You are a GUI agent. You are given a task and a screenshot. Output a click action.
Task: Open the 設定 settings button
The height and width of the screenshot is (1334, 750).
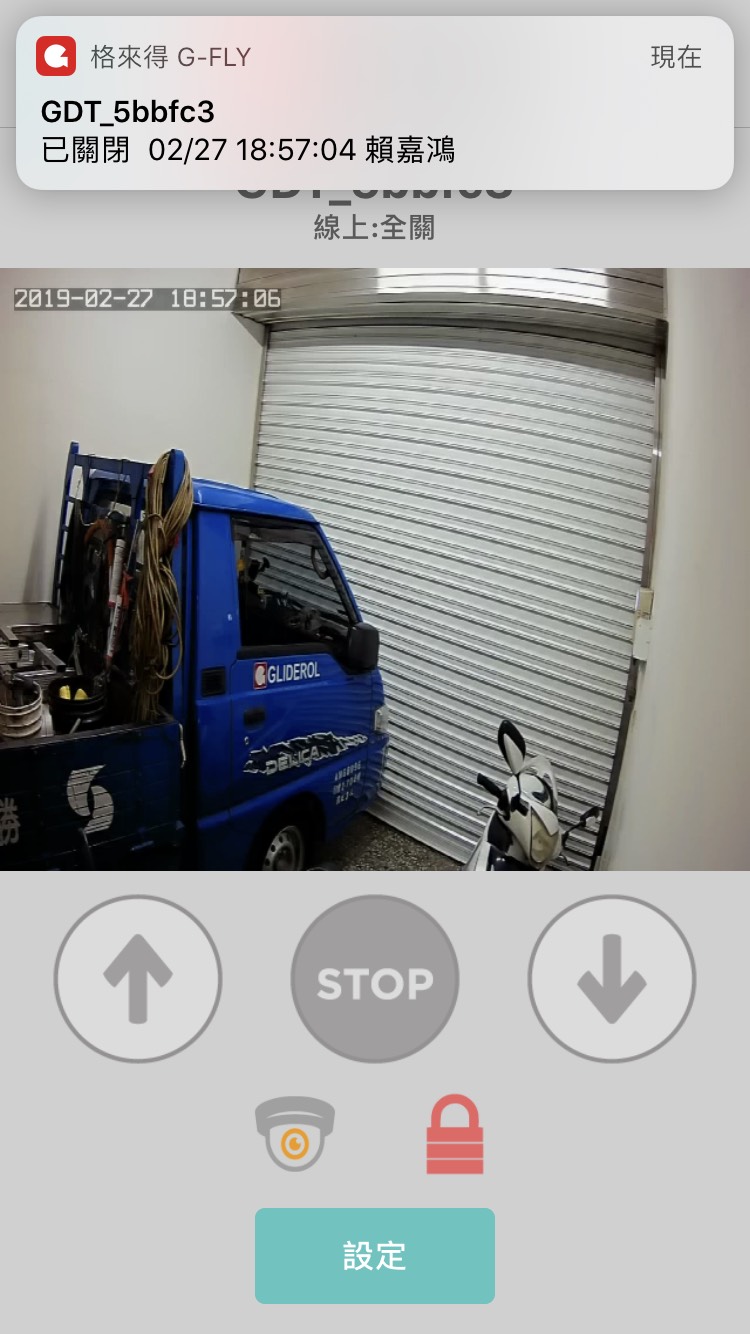pos(375,1256)
